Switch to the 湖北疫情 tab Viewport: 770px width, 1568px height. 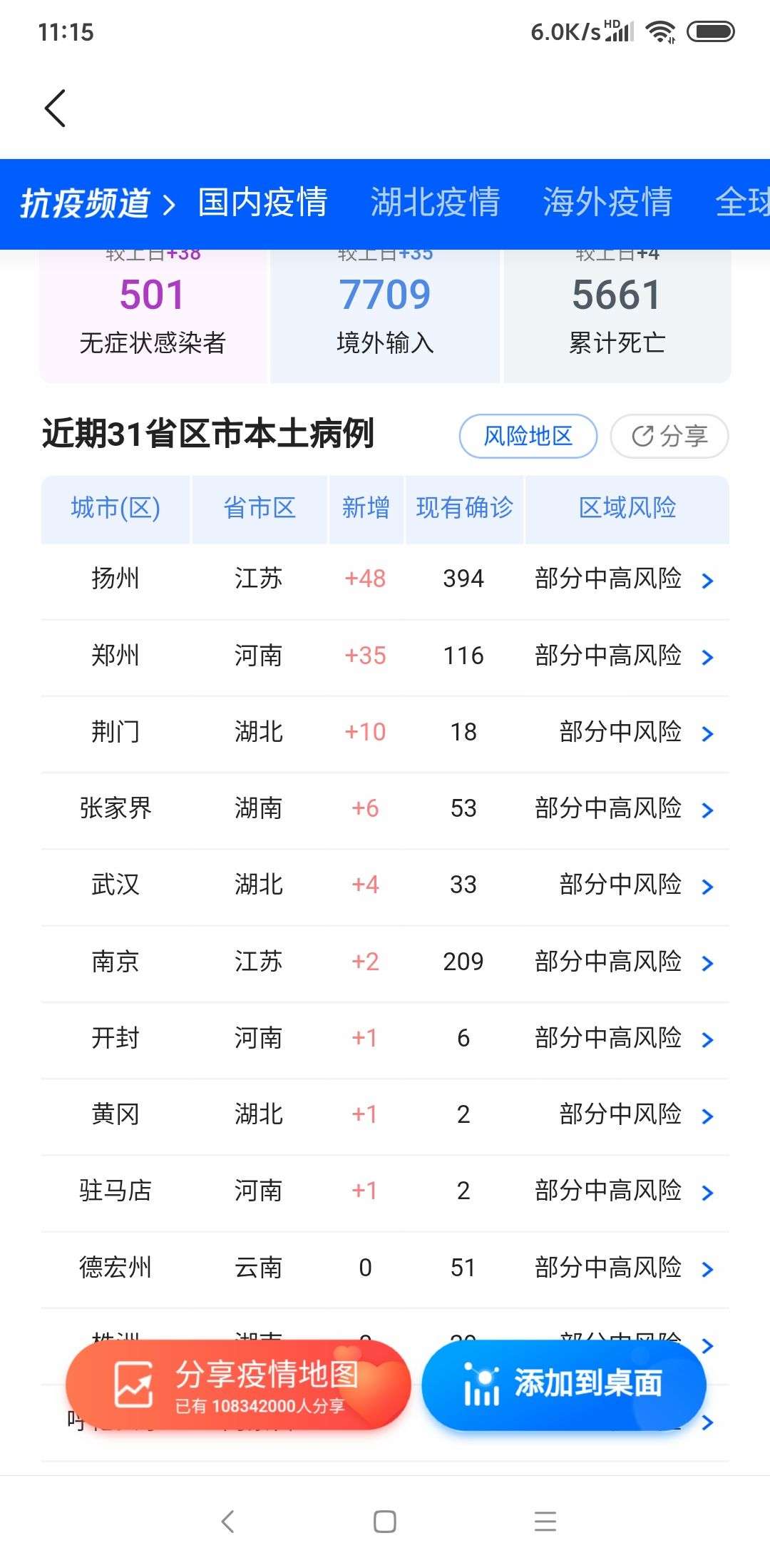pos(435,202)
